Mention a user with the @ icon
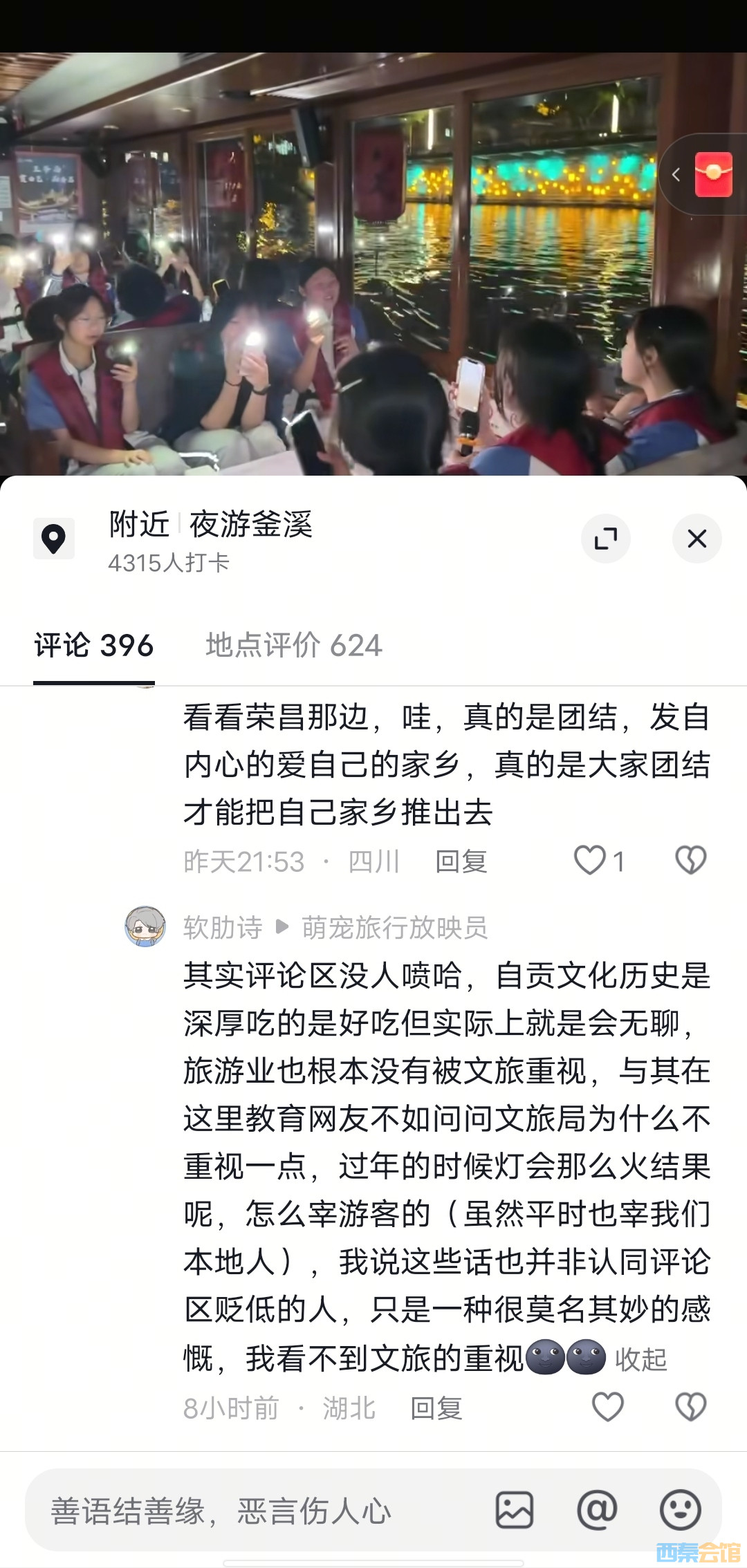 click(597, 1510)
